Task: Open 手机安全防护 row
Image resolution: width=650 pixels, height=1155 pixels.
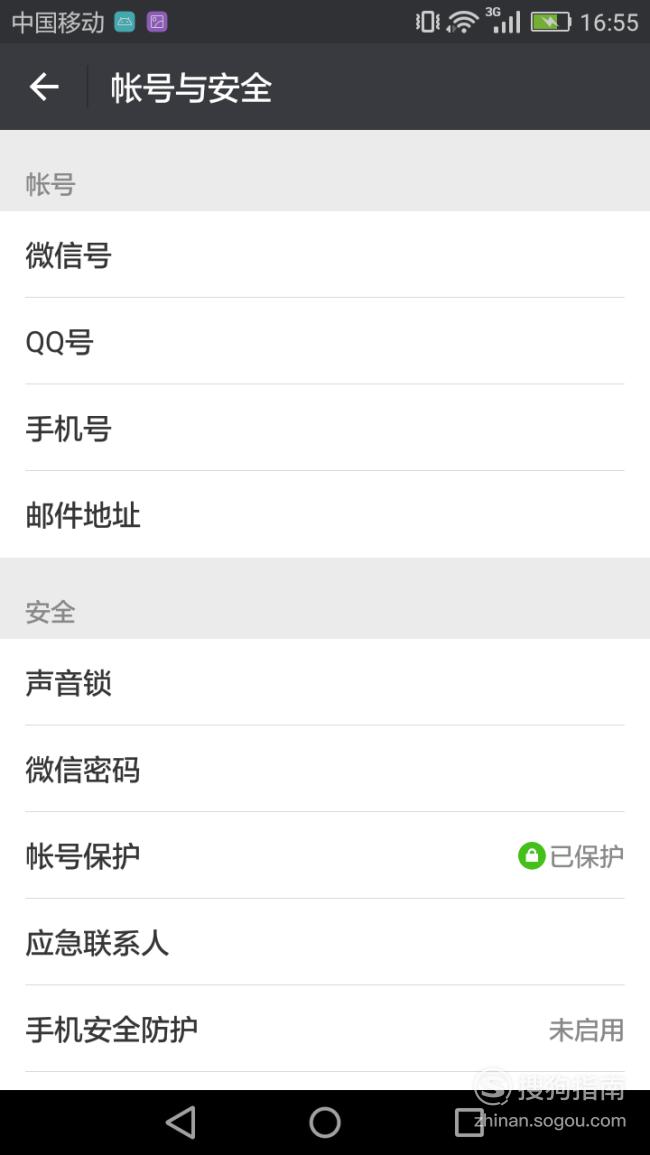Action: 325,1029
